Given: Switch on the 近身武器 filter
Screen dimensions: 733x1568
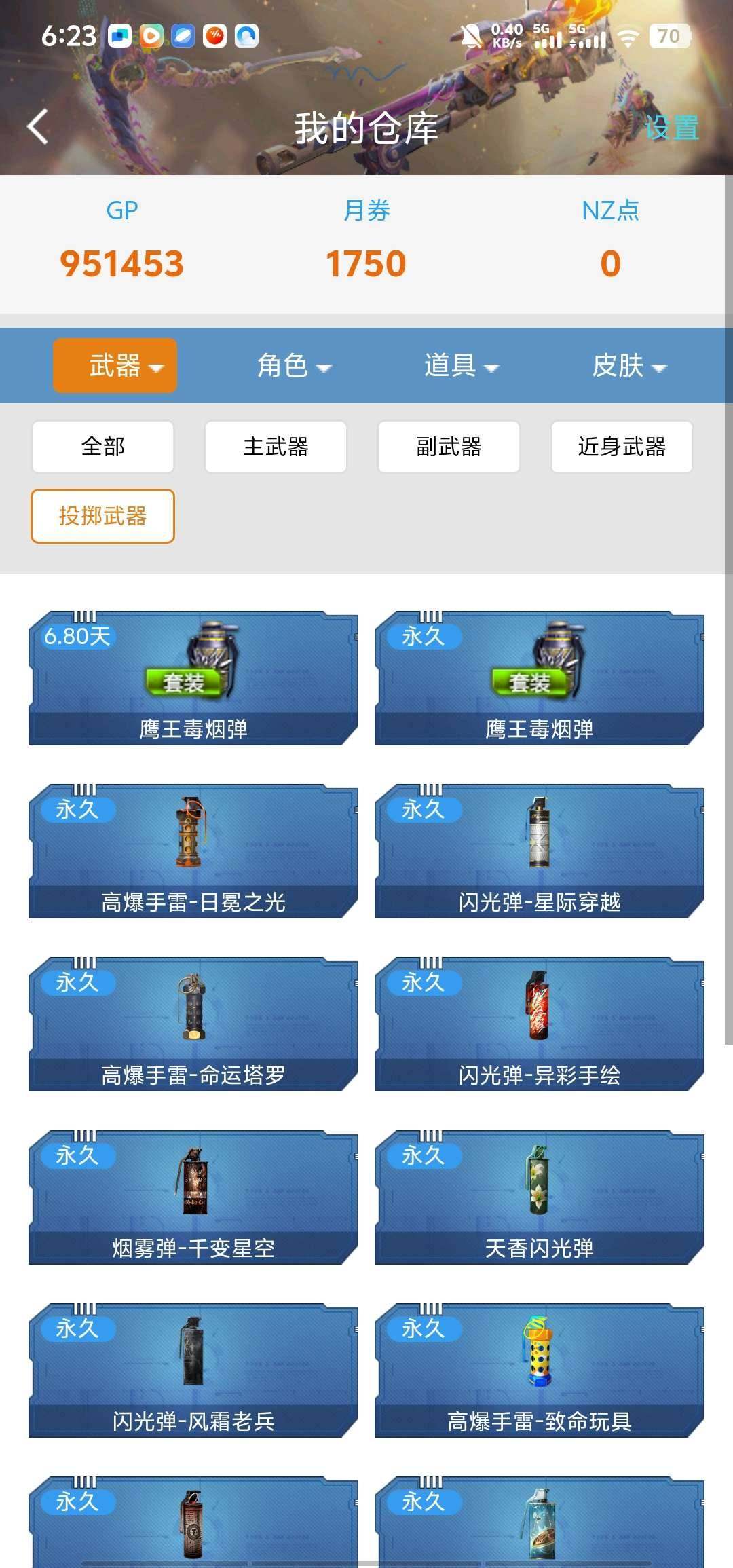Looking at the screenshot, I should click(621, 447).
